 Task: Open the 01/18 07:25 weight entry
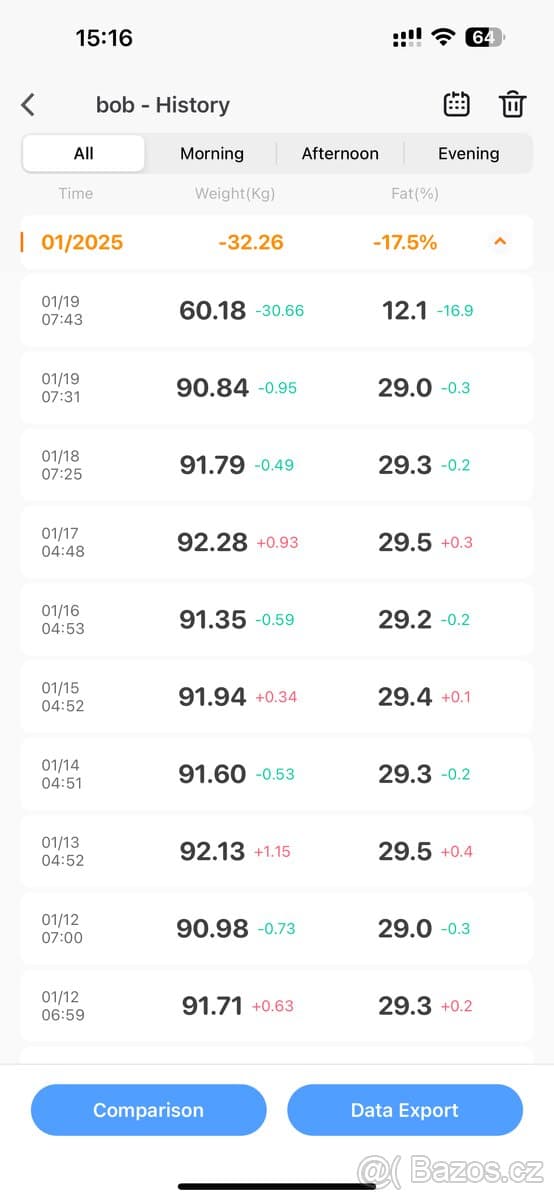[277, 465]
